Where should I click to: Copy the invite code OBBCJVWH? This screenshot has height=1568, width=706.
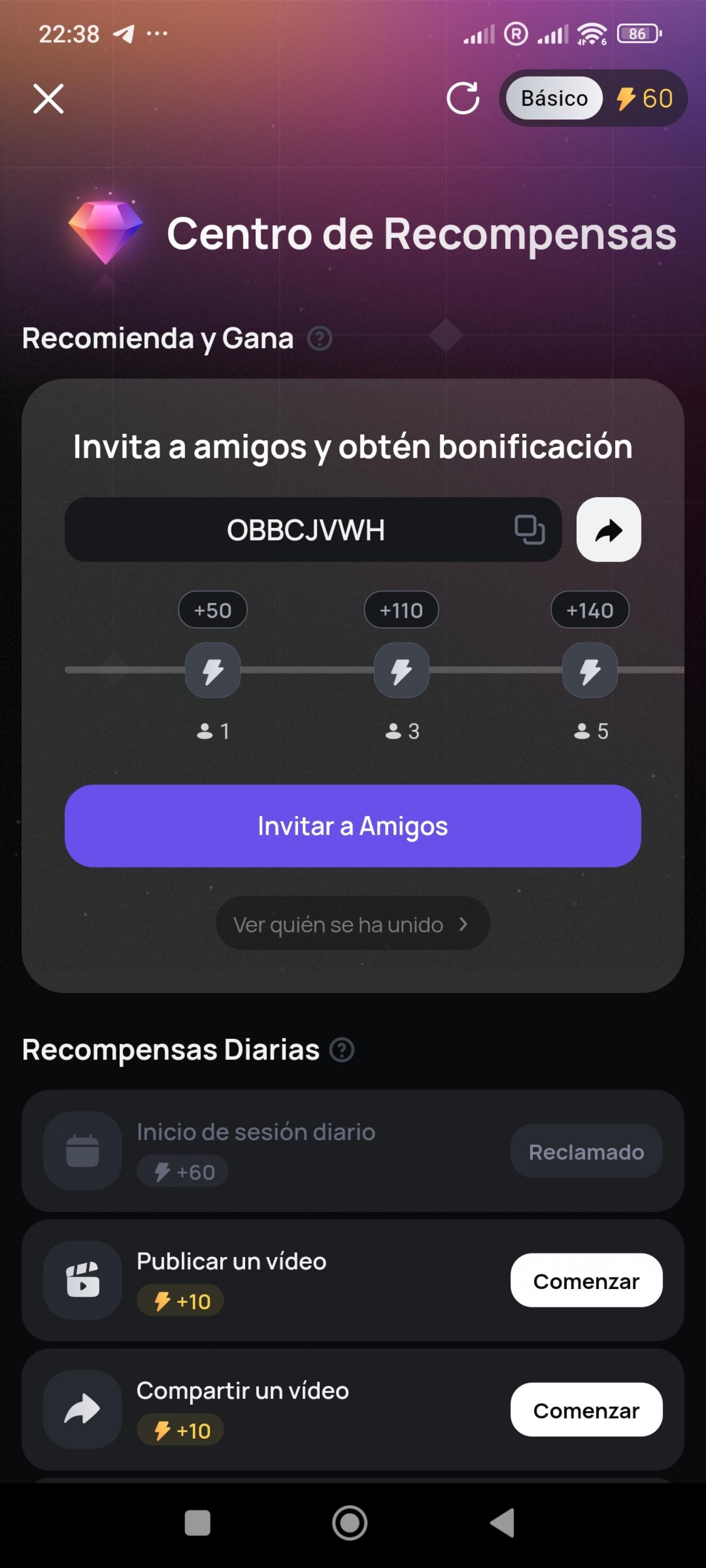coord(529,530)
